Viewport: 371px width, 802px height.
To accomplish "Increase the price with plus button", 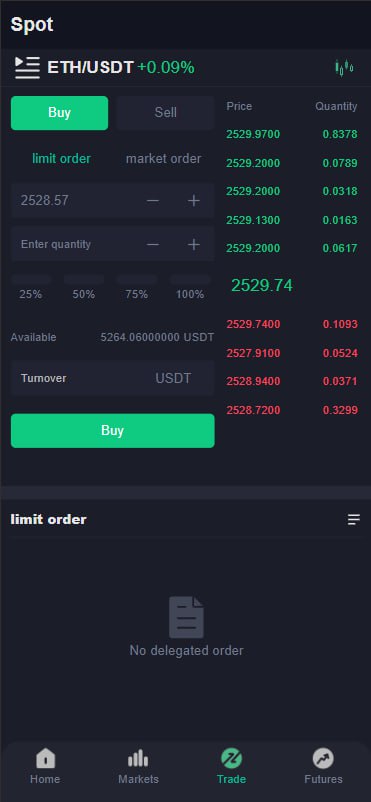I will point(193,200).
